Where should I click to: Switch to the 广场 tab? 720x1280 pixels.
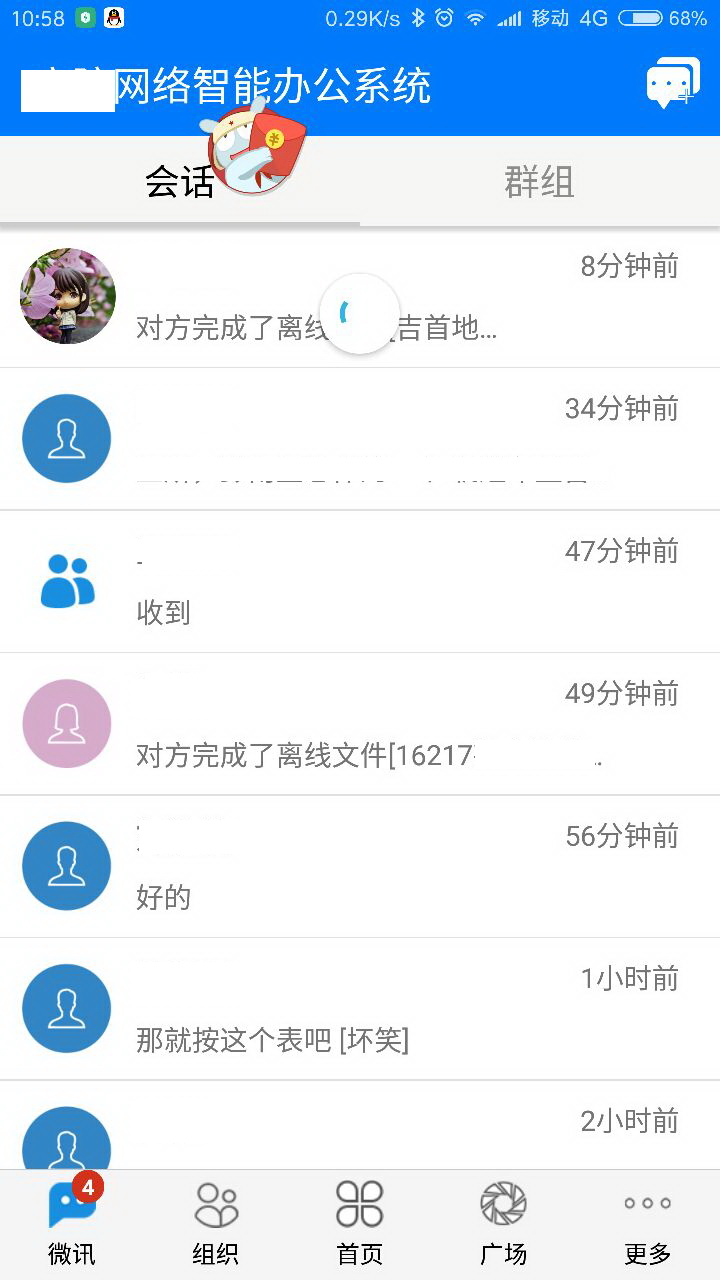tap(503, 1224)
